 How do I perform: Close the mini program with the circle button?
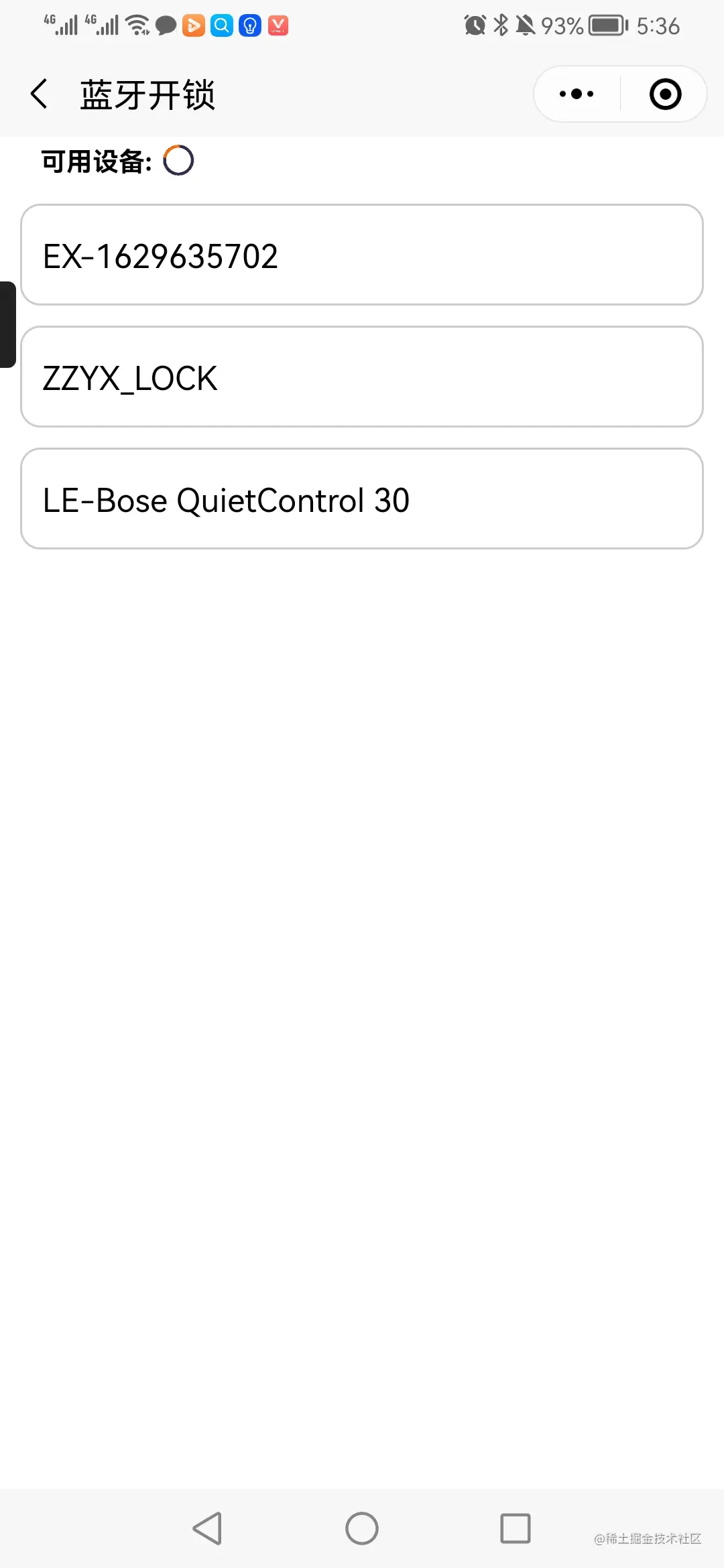tap(665, 94)
